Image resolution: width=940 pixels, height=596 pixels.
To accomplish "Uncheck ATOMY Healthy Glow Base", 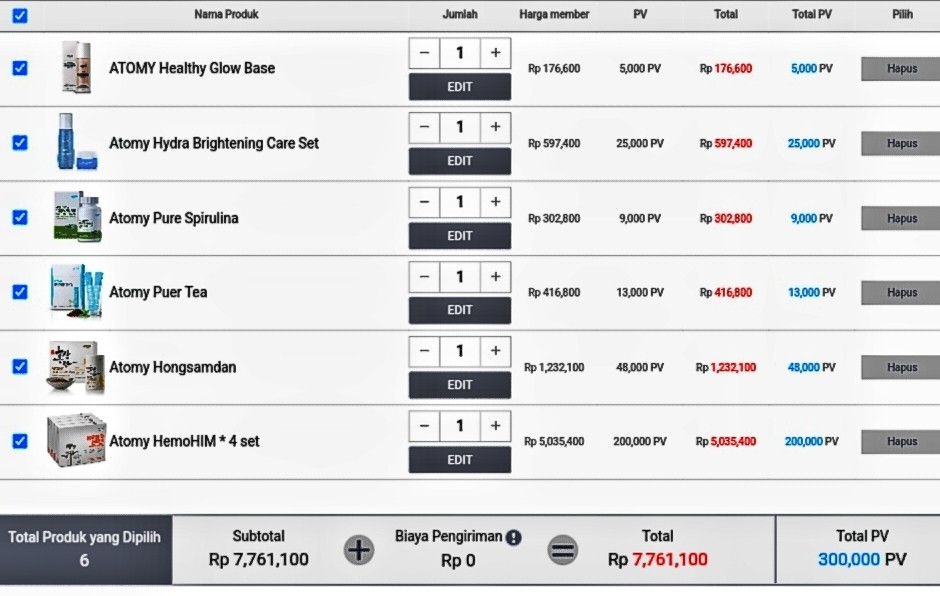I will click(20, 68).
